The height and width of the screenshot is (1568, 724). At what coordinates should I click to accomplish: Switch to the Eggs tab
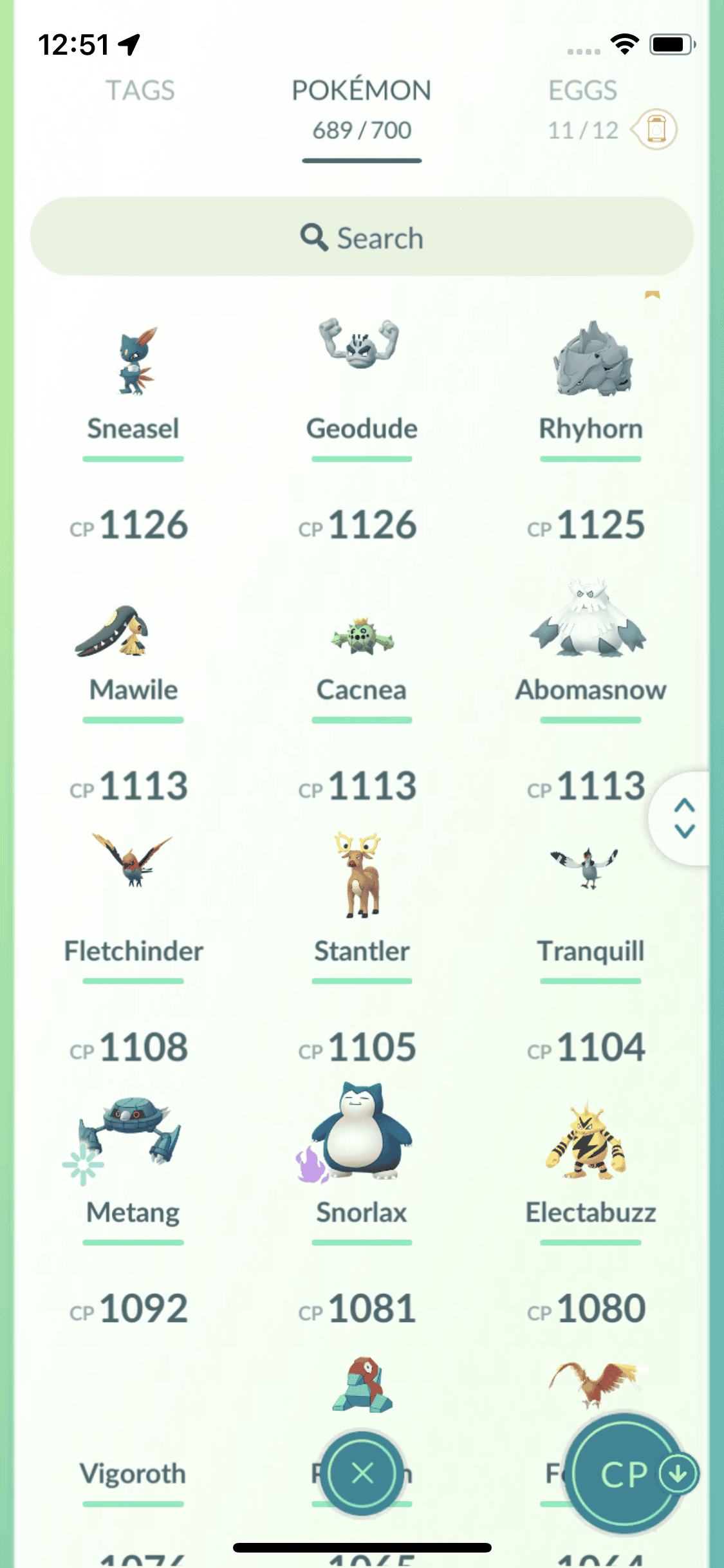(582, 91)
